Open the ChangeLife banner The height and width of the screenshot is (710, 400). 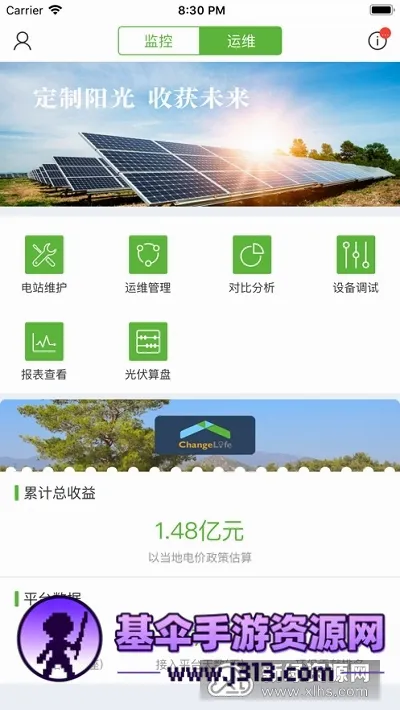point(200,436)
